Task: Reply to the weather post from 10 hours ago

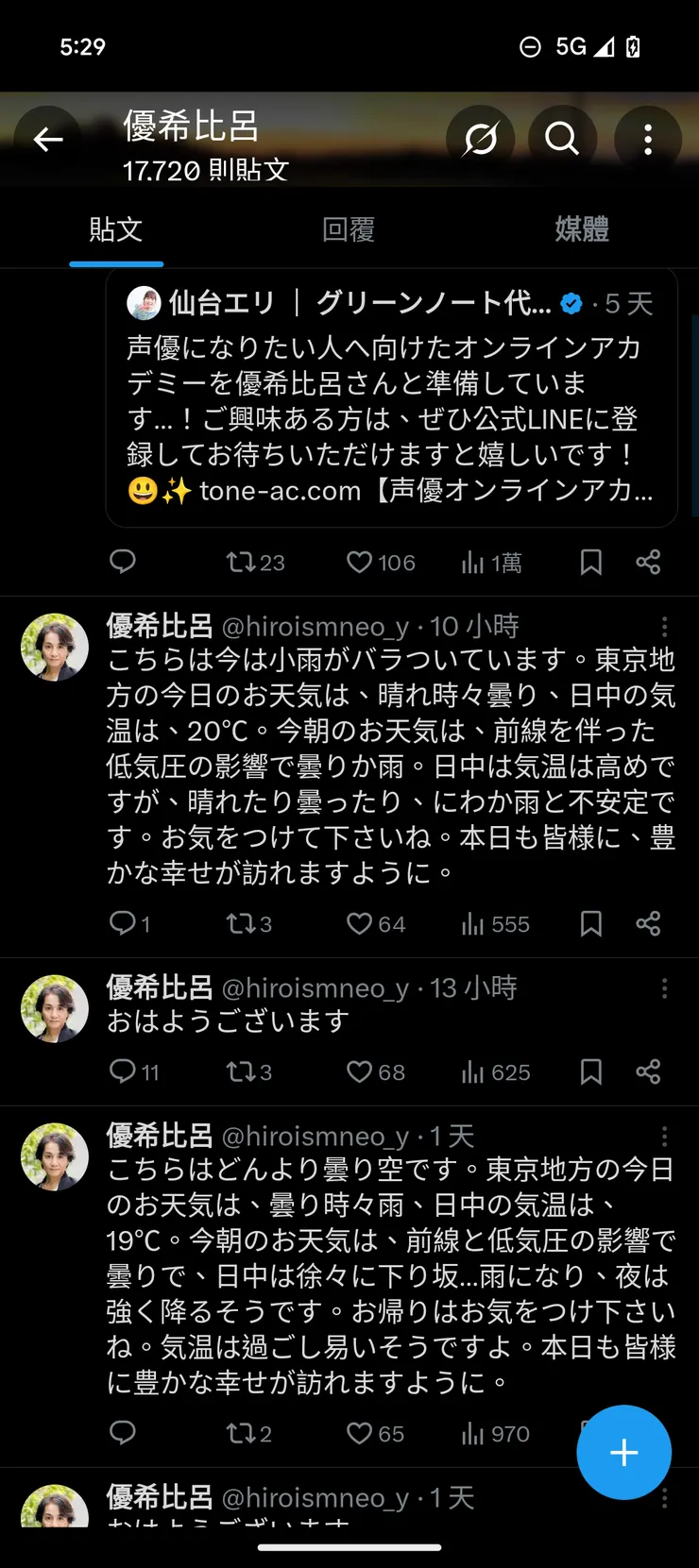Action: point(123,923)
